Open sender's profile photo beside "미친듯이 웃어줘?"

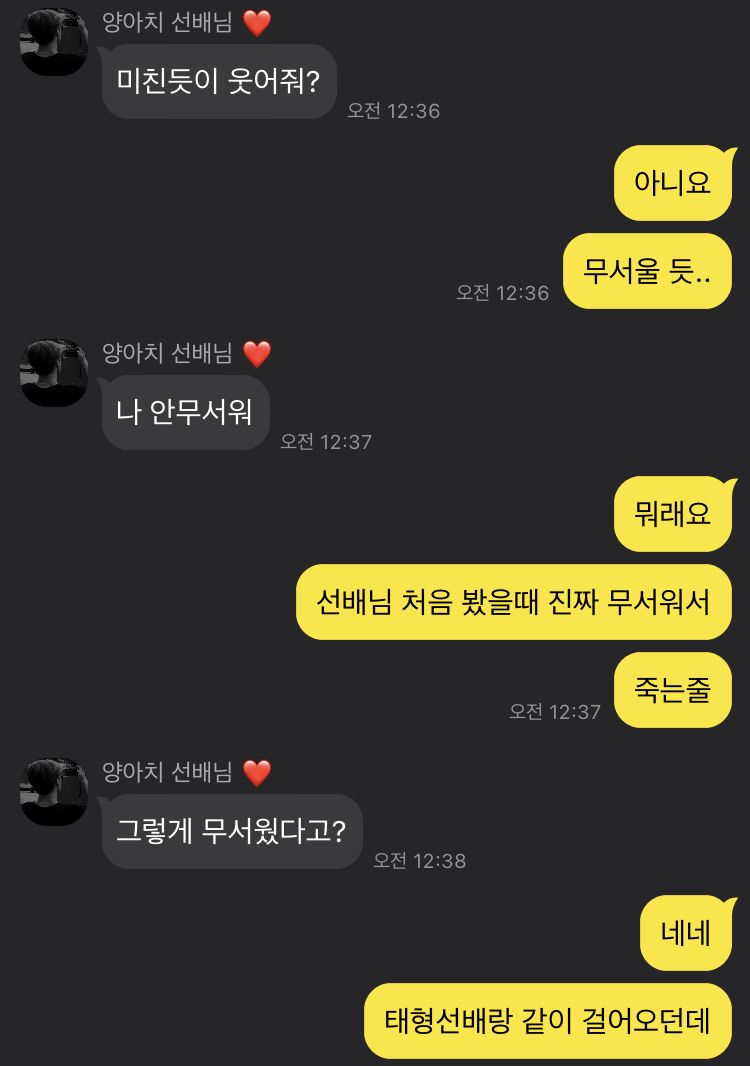pyautogui.click(x=54, y=42)
